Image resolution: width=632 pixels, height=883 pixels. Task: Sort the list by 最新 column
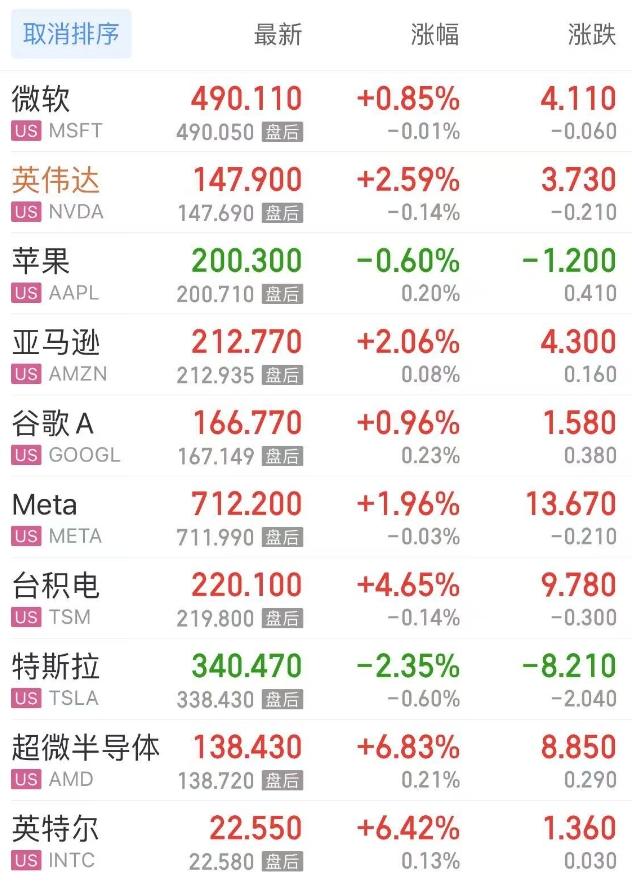[x=277, y=35]
